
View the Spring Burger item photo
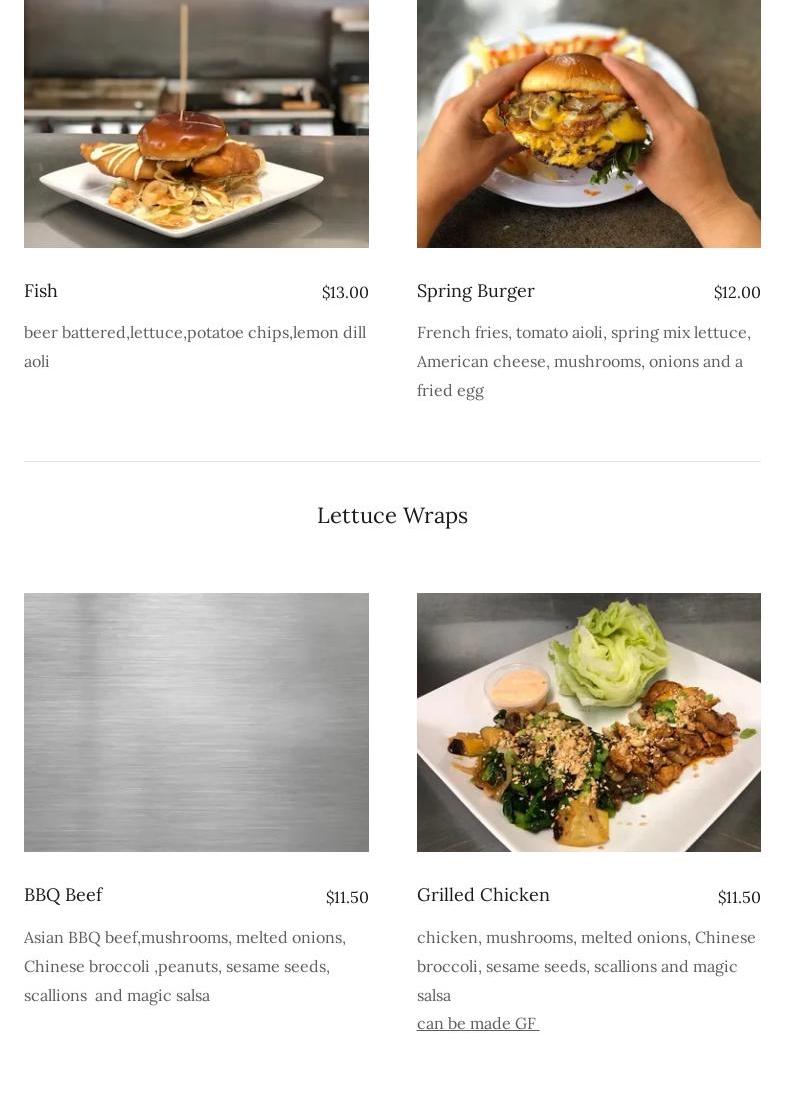tap(588, 123)
